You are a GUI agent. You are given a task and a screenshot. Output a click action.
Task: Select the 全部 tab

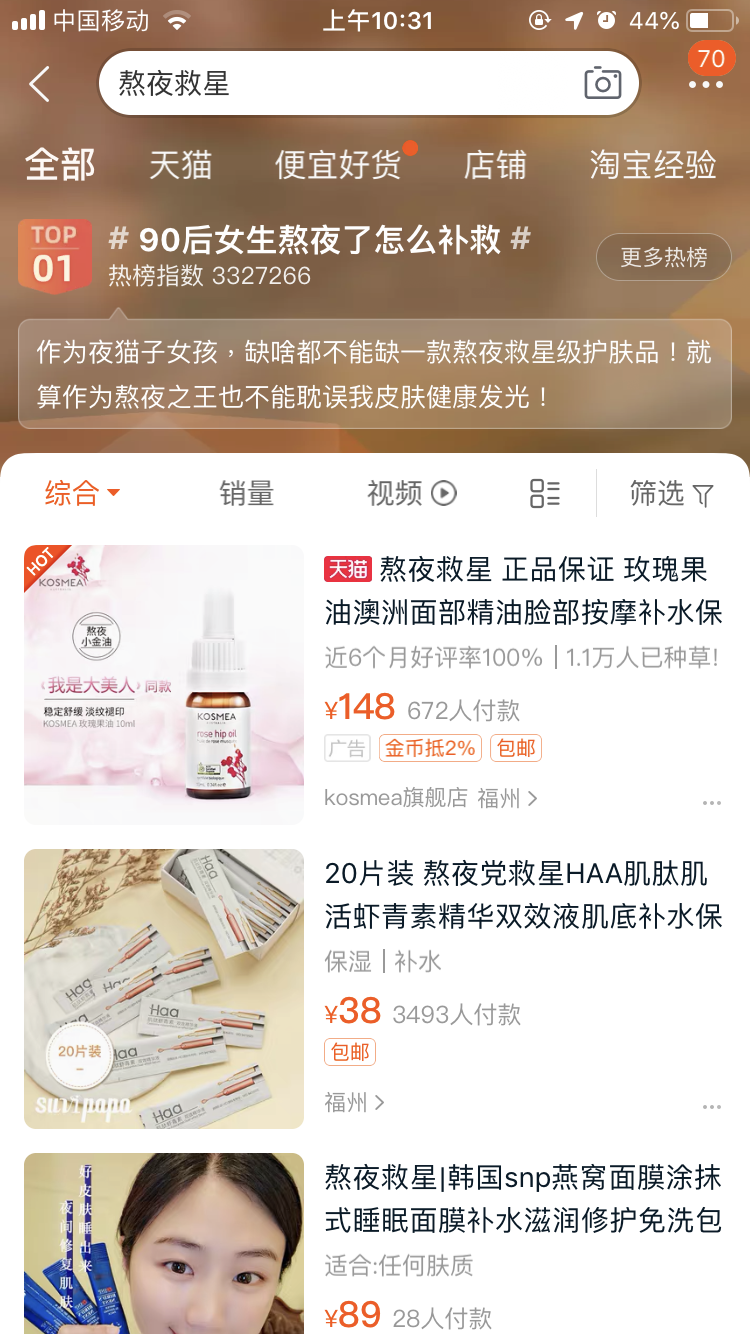(x=60, y=165)
